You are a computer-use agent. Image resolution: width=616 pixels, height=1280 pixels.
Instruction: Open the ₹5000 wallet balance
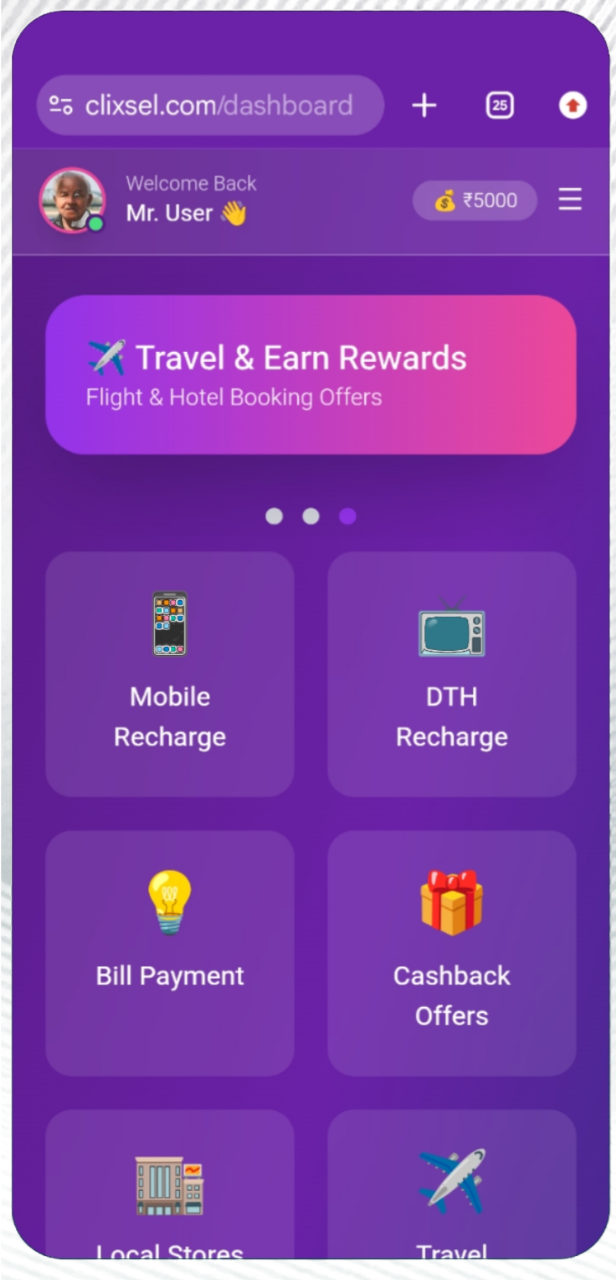[475, 201]
